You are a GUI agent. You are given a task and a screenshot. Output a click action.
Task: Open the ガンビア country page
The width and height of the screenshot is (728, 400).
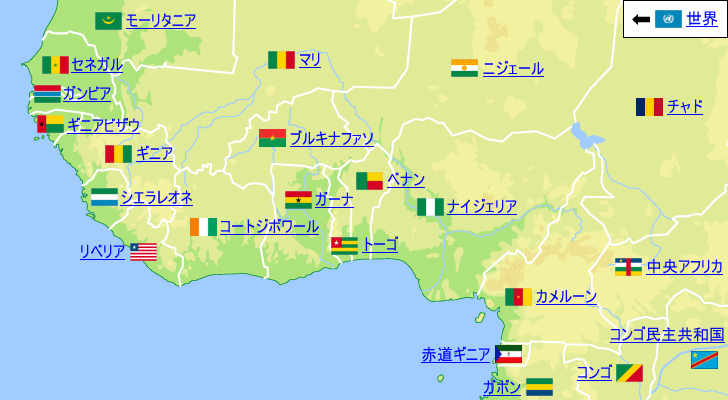pos(87,94)
